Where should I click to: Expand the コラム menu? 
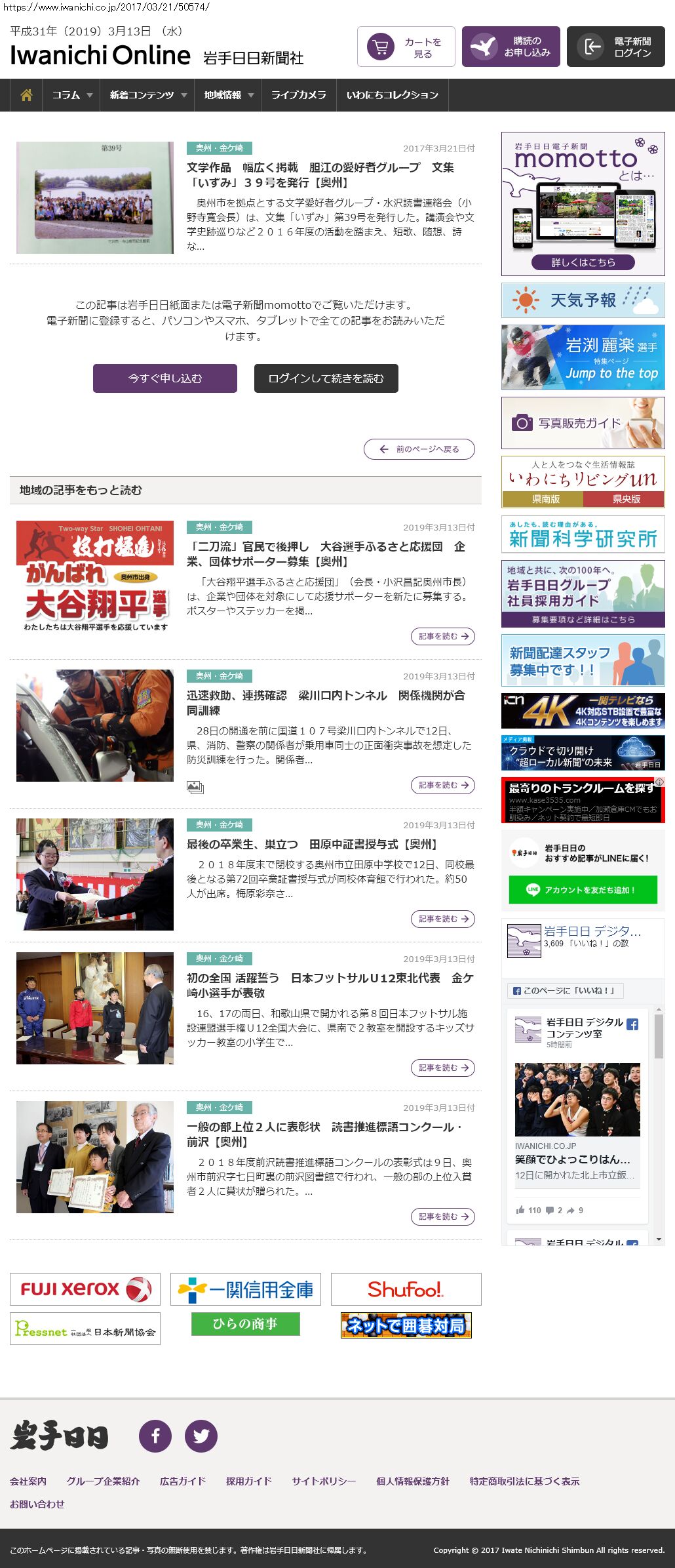pos(71,95)
